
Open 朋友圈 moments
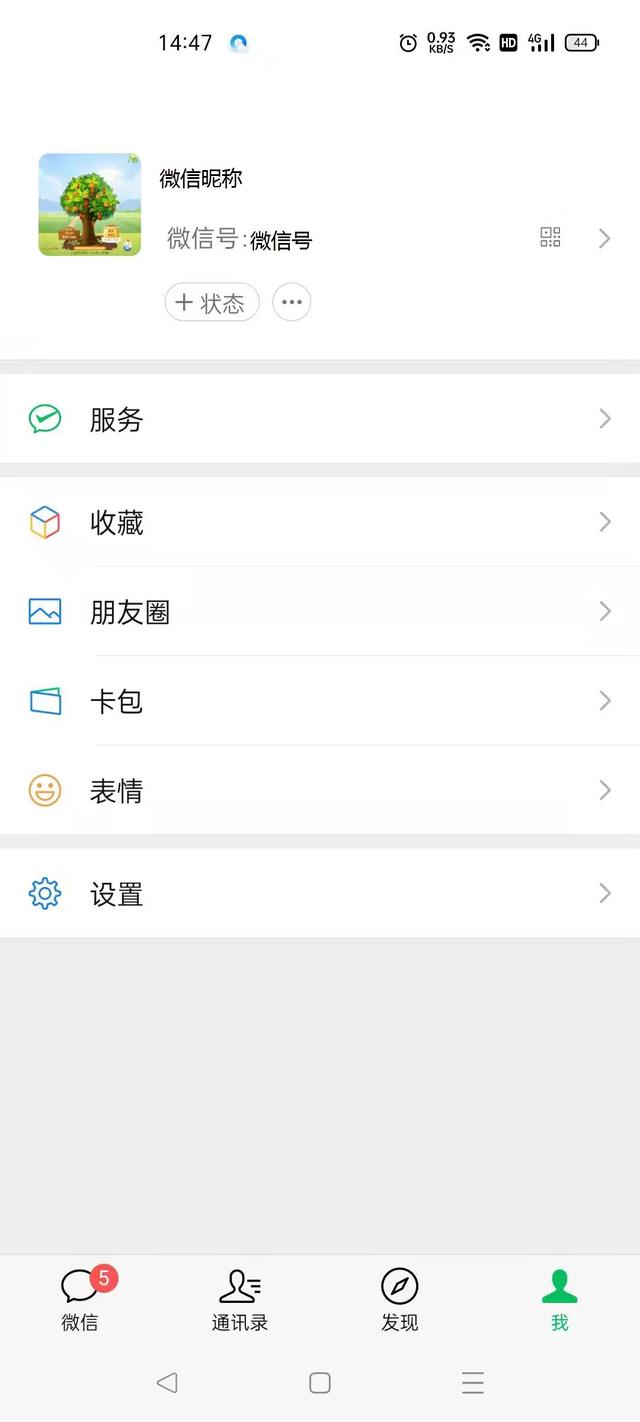320,611
